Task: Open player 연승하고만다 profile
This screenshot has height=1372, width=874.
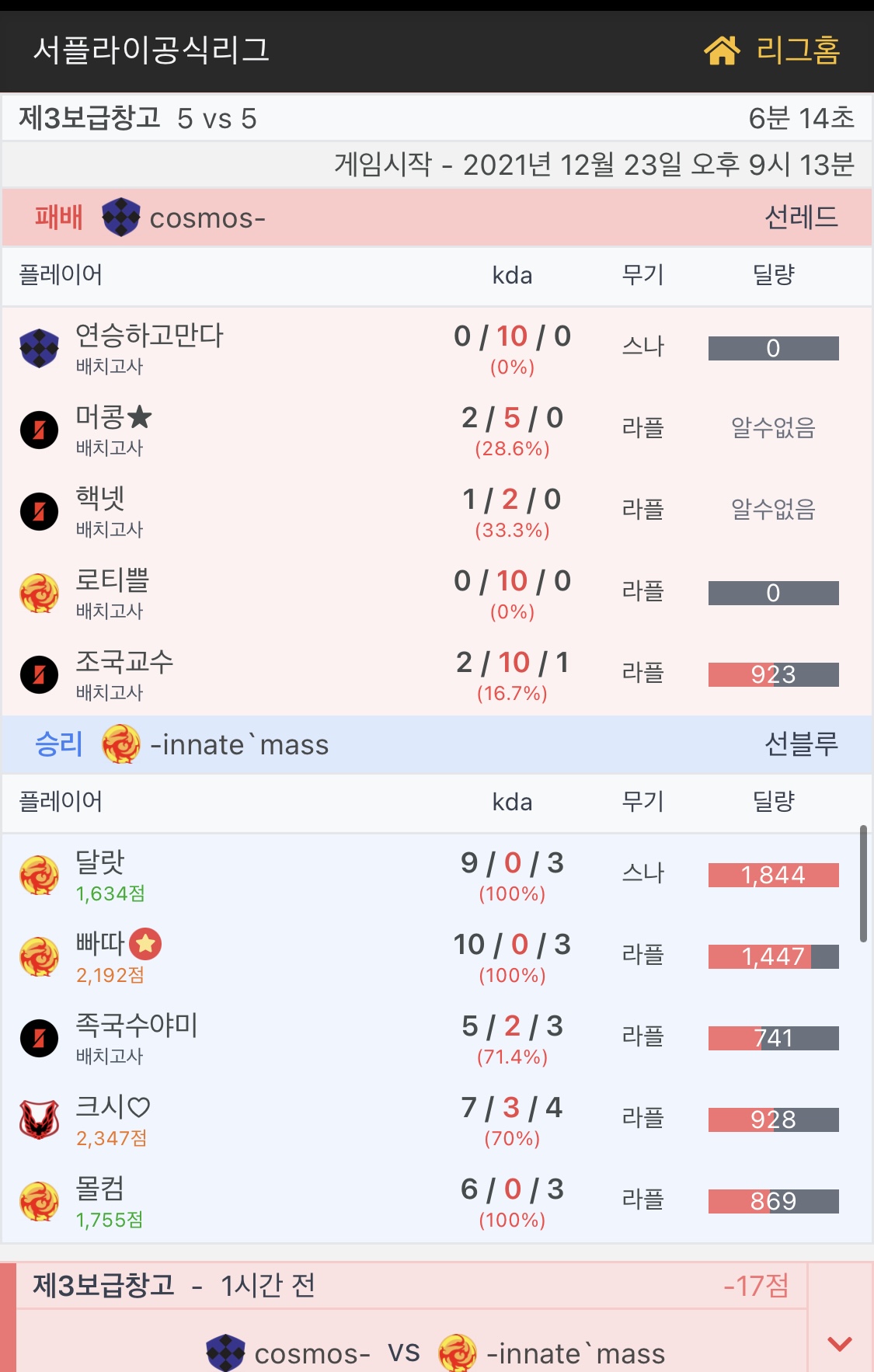Action: [148, 336]
